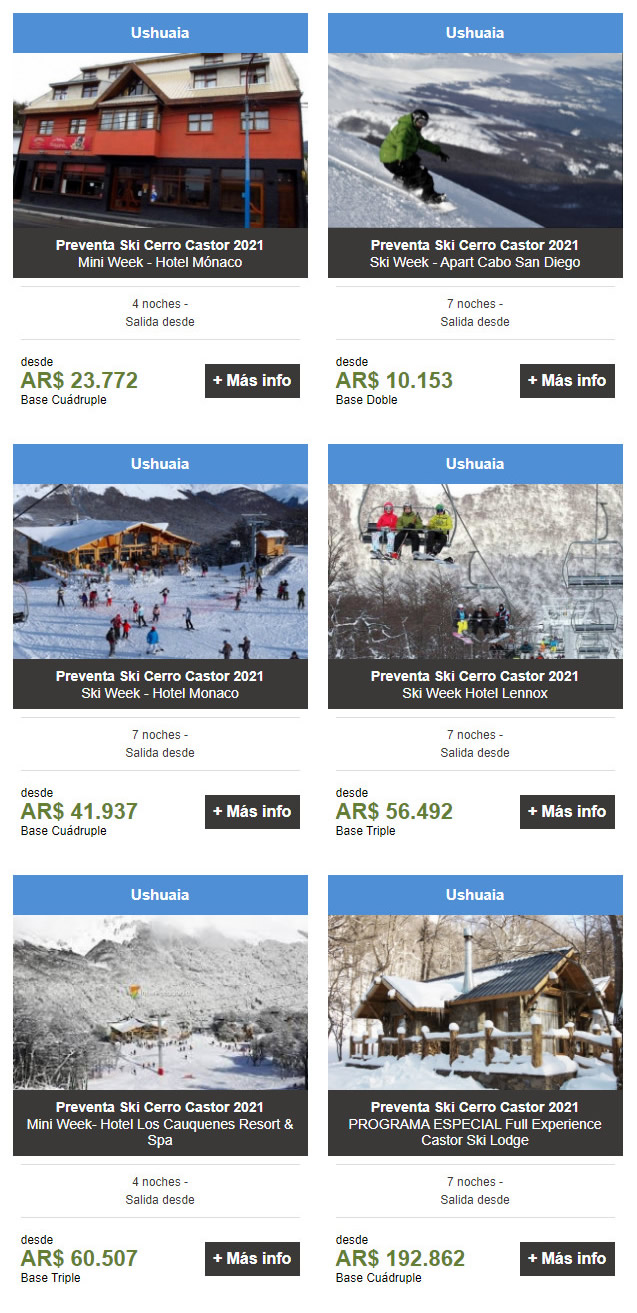Image resolution: width=637 pixels, height=1313 pixels.
Task: Tap Más info for Mini Week Hotel Mónaco
Action: 252,381
